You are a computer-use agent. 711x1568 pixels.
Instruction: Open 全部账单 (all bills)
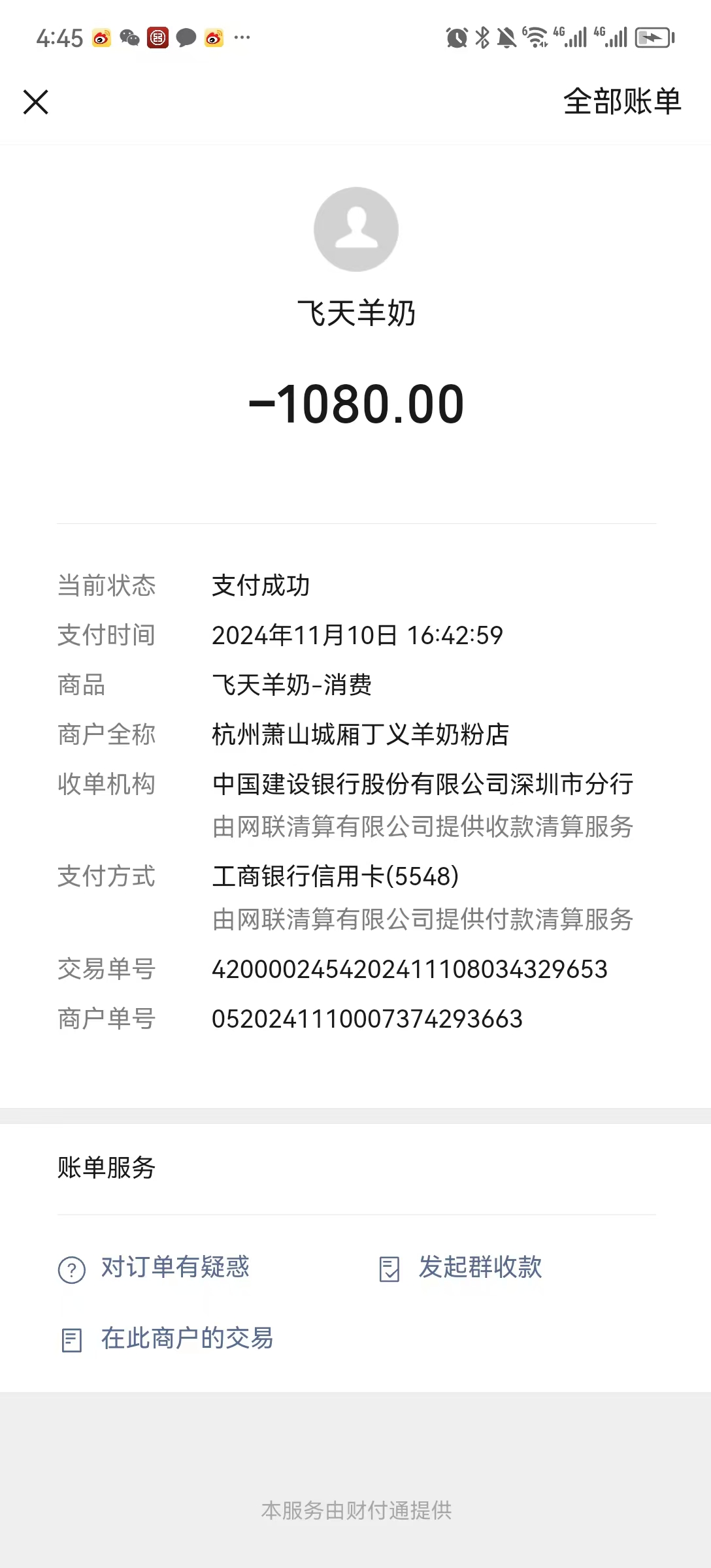coord(621,102)
